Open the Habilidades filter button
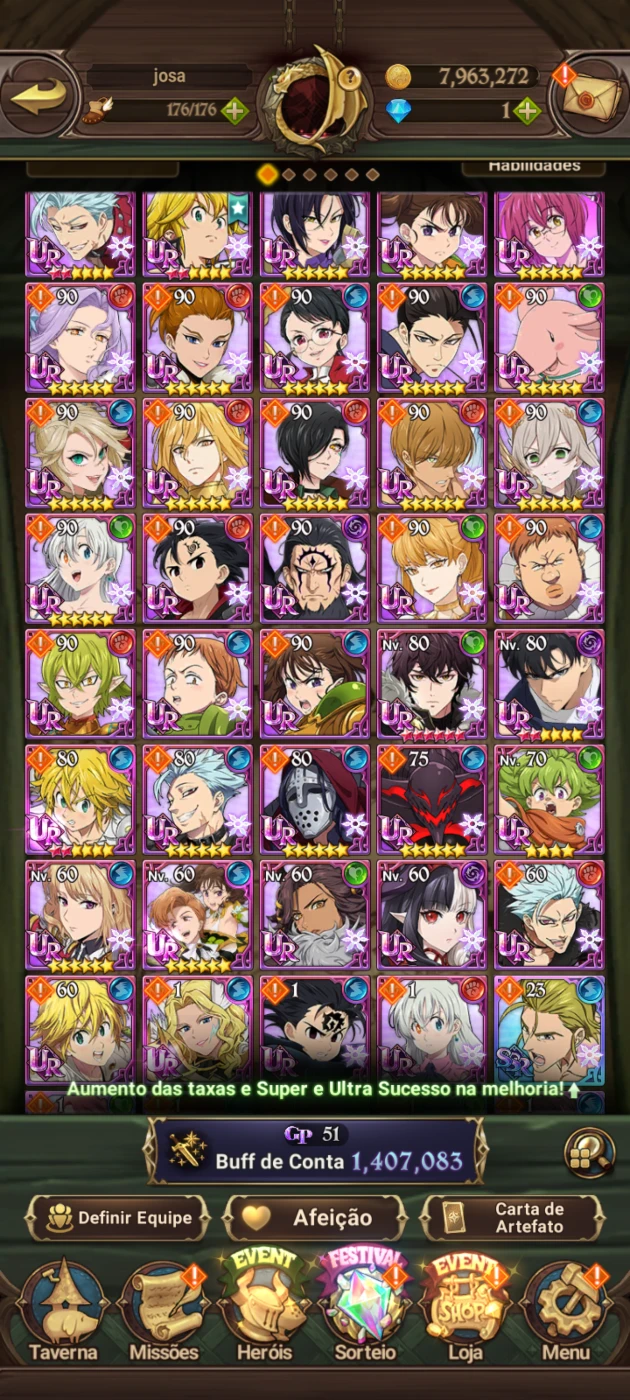Screen dimensions: 630x1400 534,167
